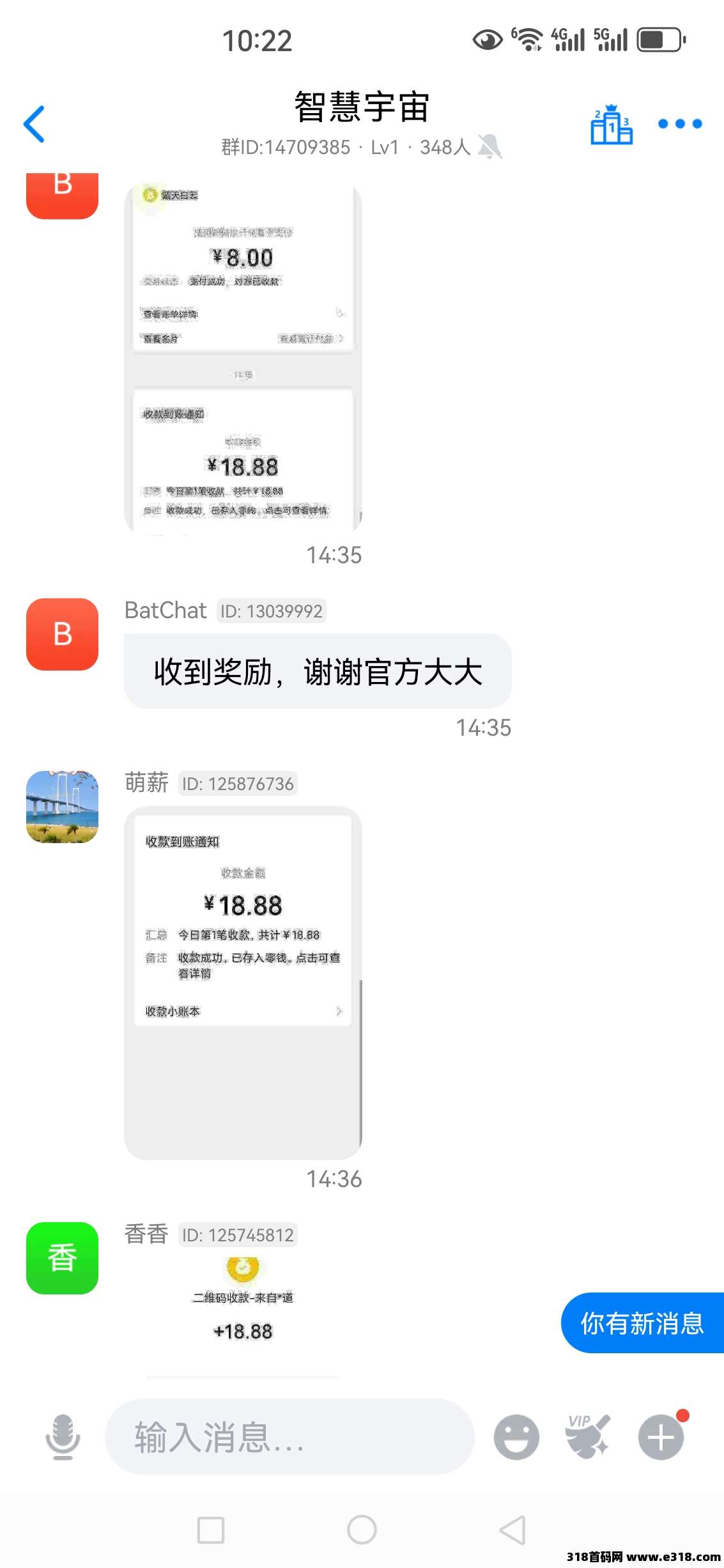Open the group ranking leaderboard icon
Viewport: 724px width, 1568px height.
(611, 125)
